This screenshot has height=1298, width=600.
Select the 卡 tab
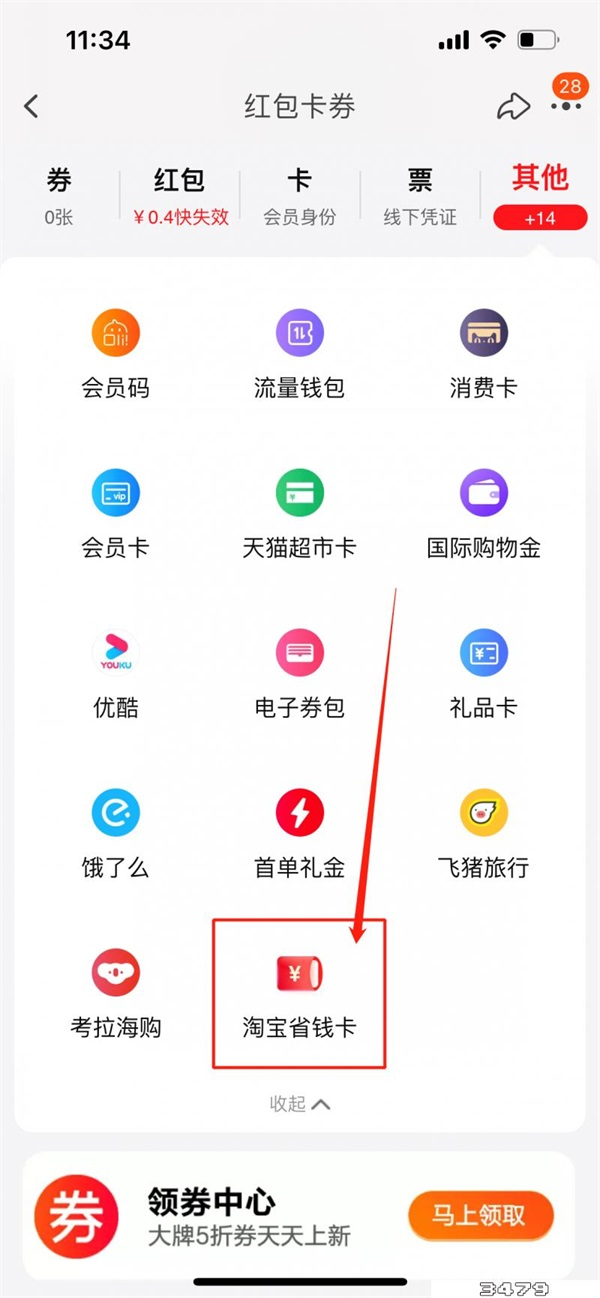(299, 194)
